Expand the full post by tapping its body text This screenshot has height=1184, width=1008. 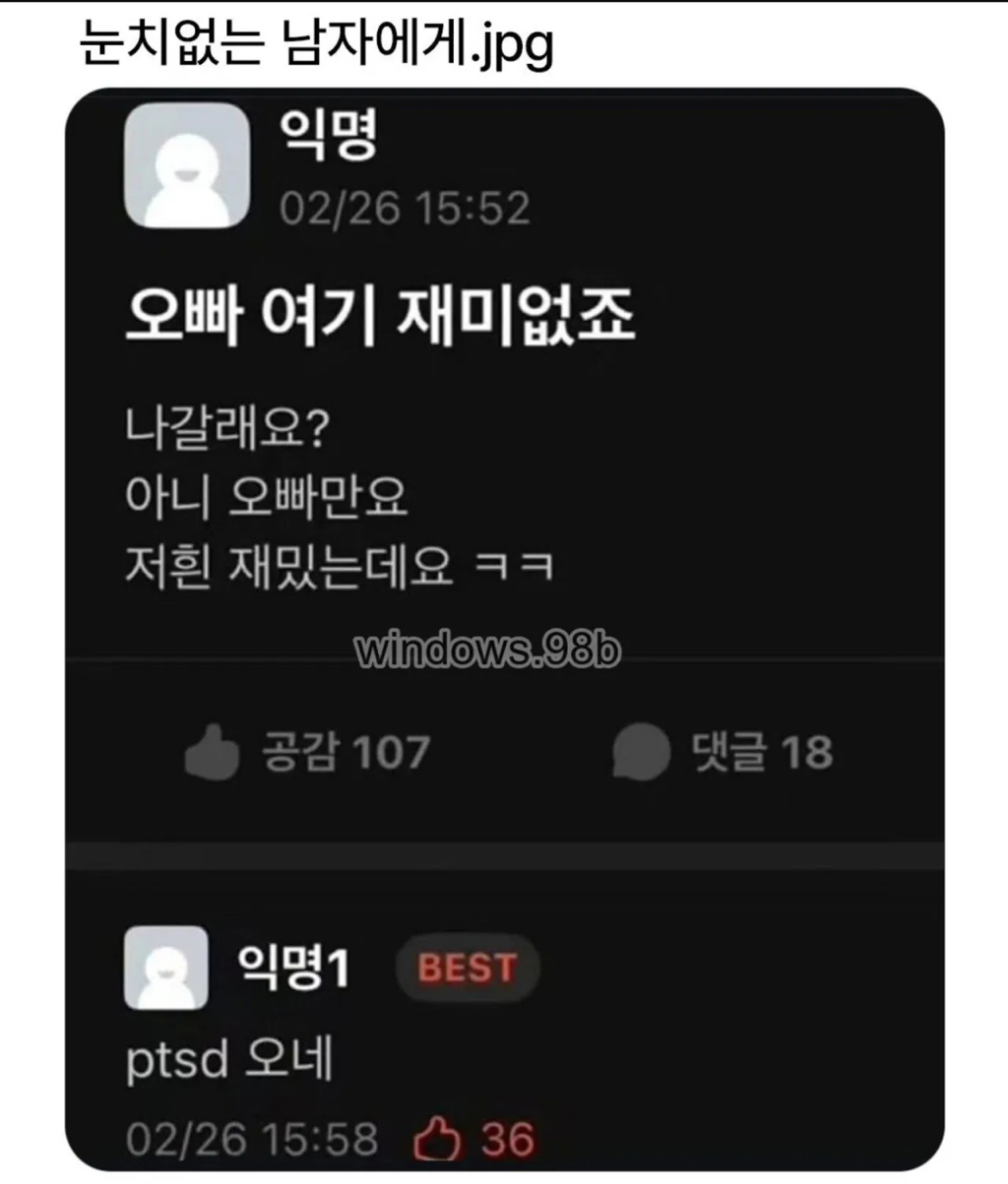pos(285,492)
